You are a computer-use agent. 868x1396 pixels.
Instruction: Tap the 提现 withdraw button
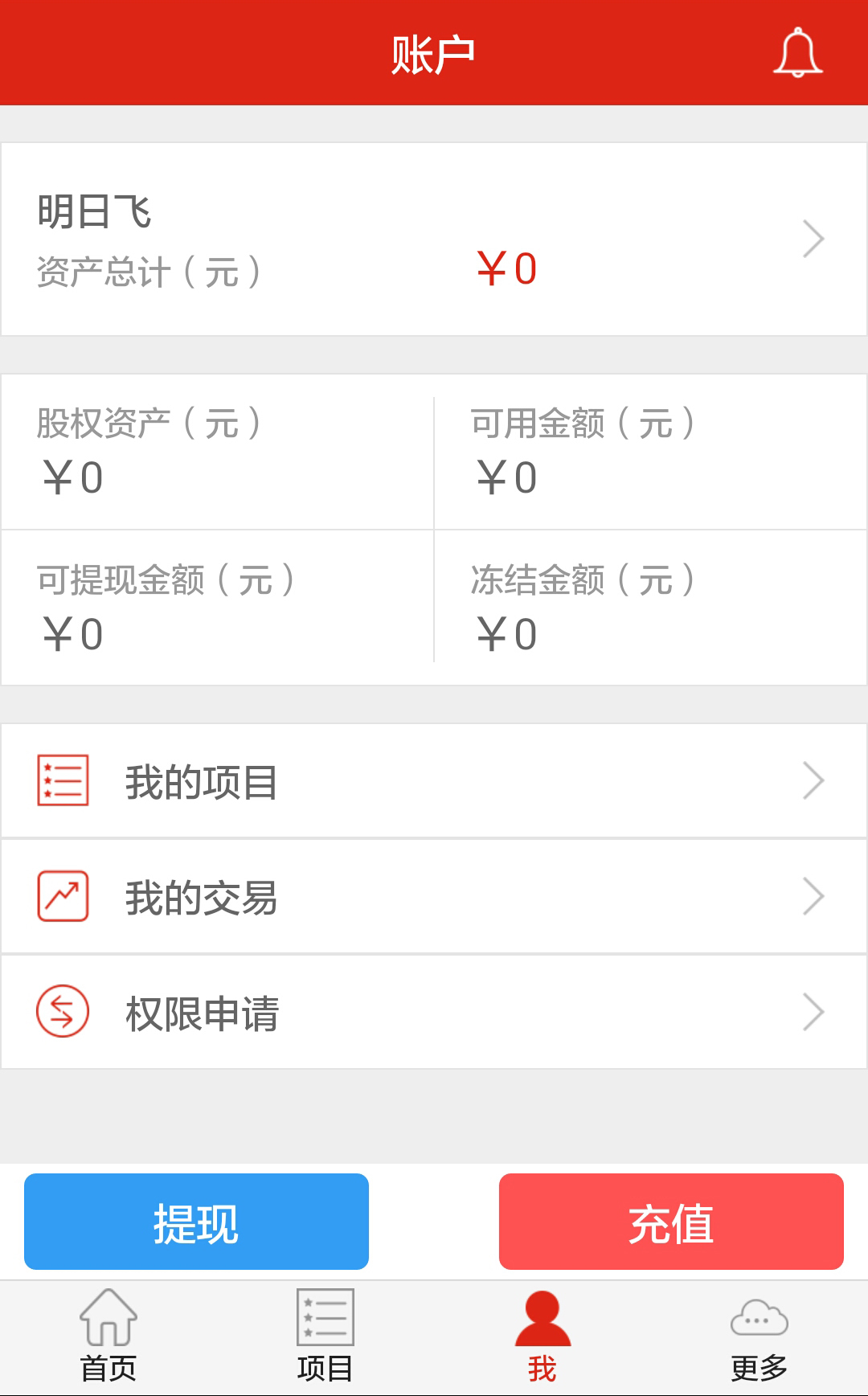(x=196, y=1222)
